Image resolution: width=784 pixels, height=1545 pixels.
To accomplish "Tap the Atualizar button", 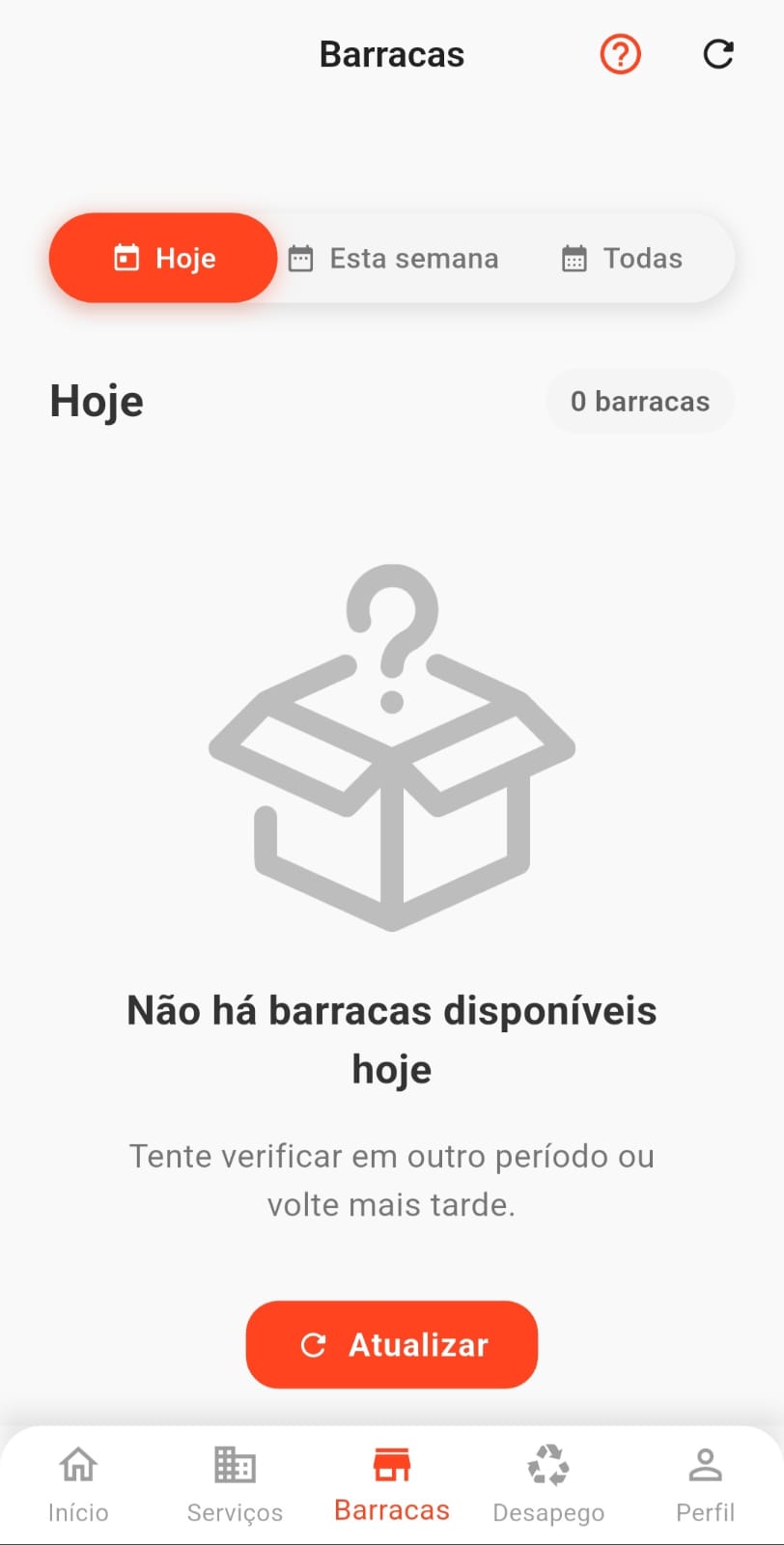I will click(x=391, y=1344).
